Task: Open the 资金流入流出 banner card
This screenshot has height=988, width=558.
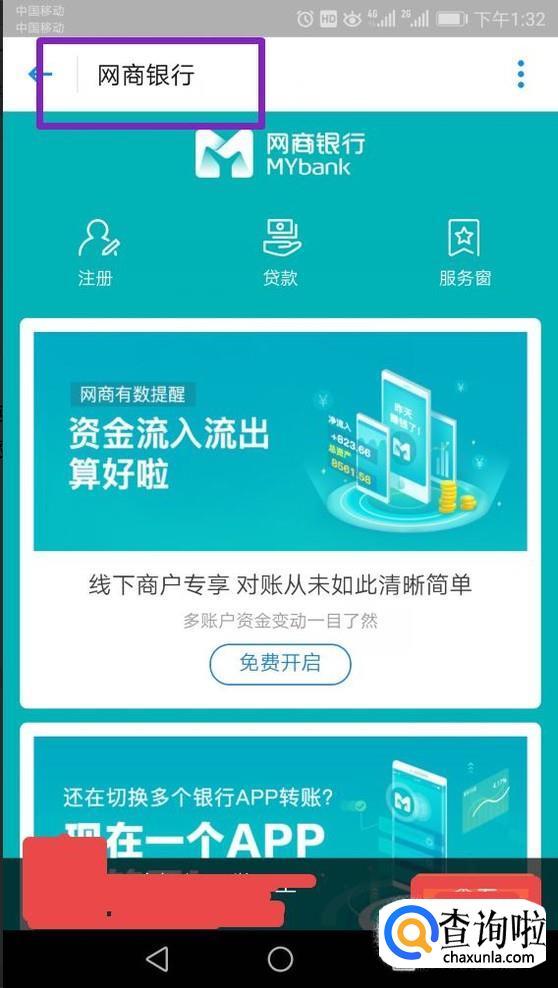Action: 280,441
